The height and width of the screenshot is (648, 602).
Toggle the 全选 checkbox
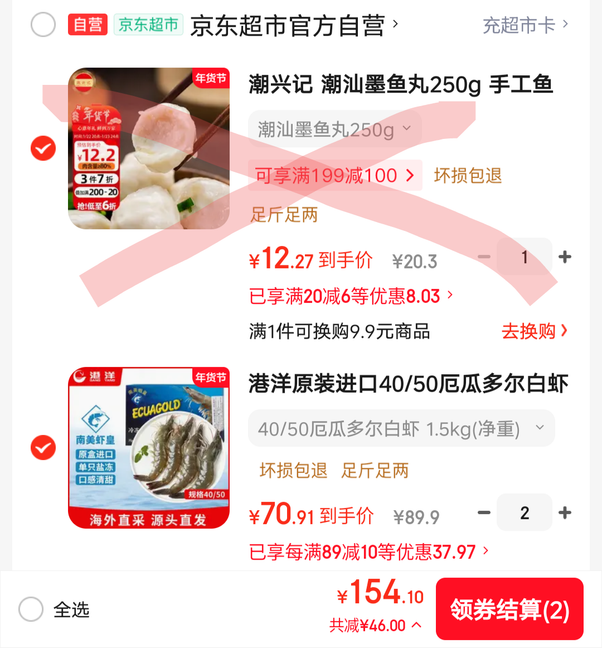click(x=31, y=609)
